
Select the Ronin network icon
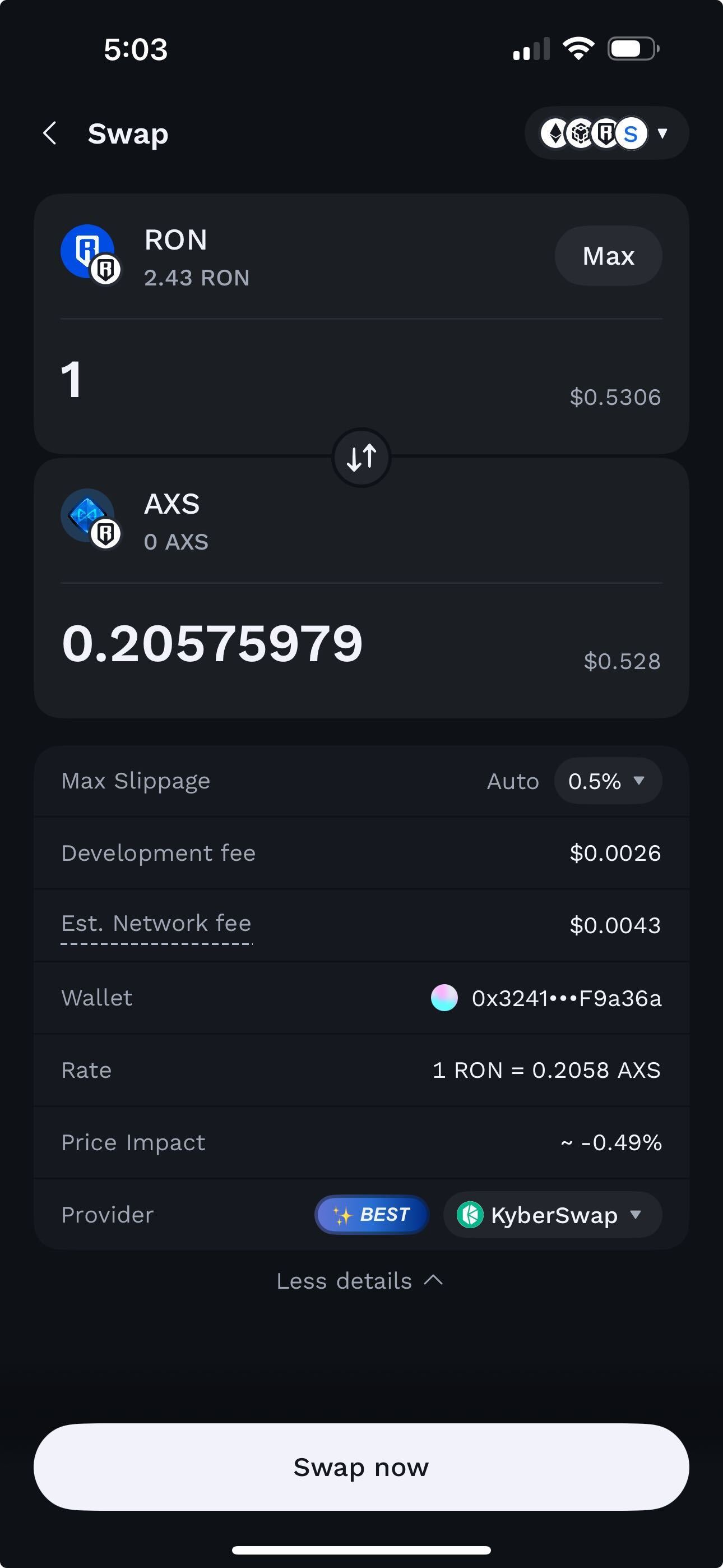tap(605, 133)
